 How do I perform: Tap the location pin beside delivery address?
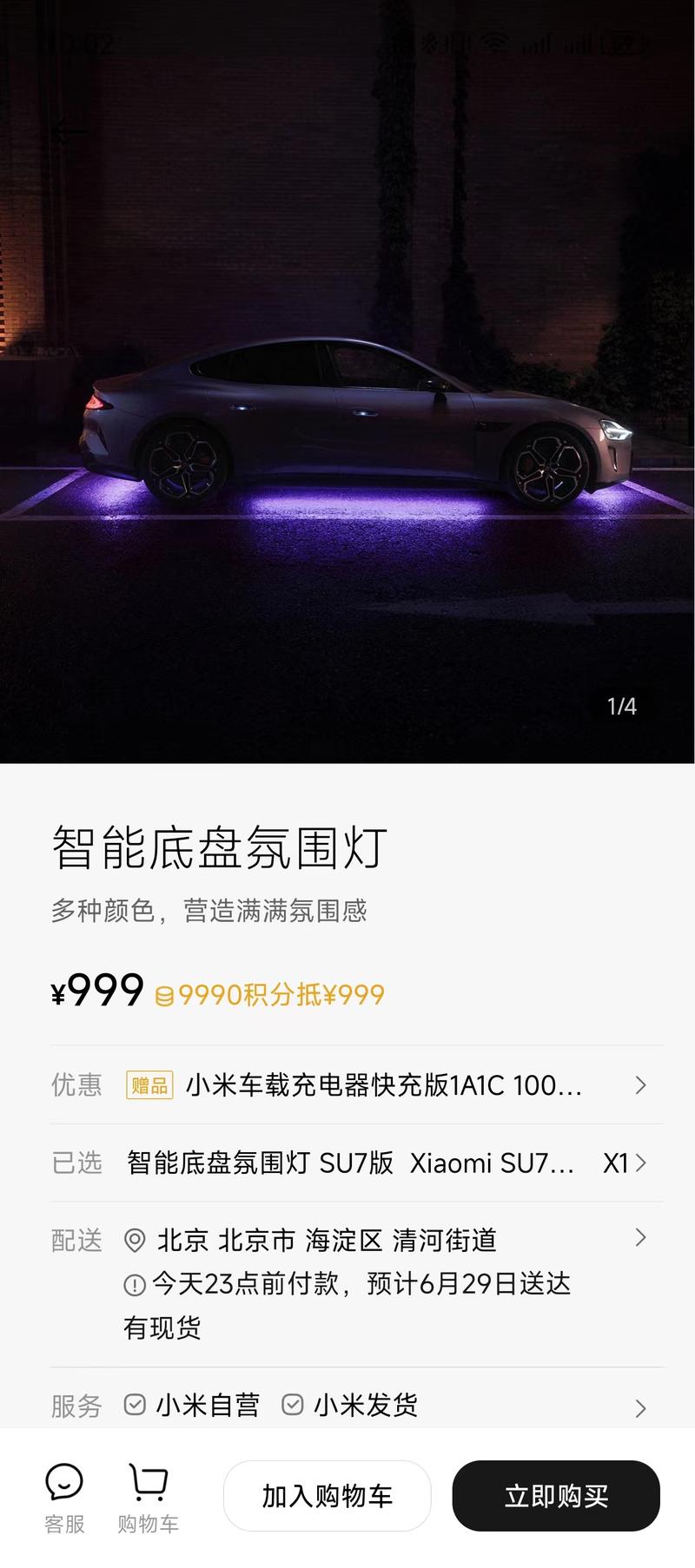[135, 1242]
